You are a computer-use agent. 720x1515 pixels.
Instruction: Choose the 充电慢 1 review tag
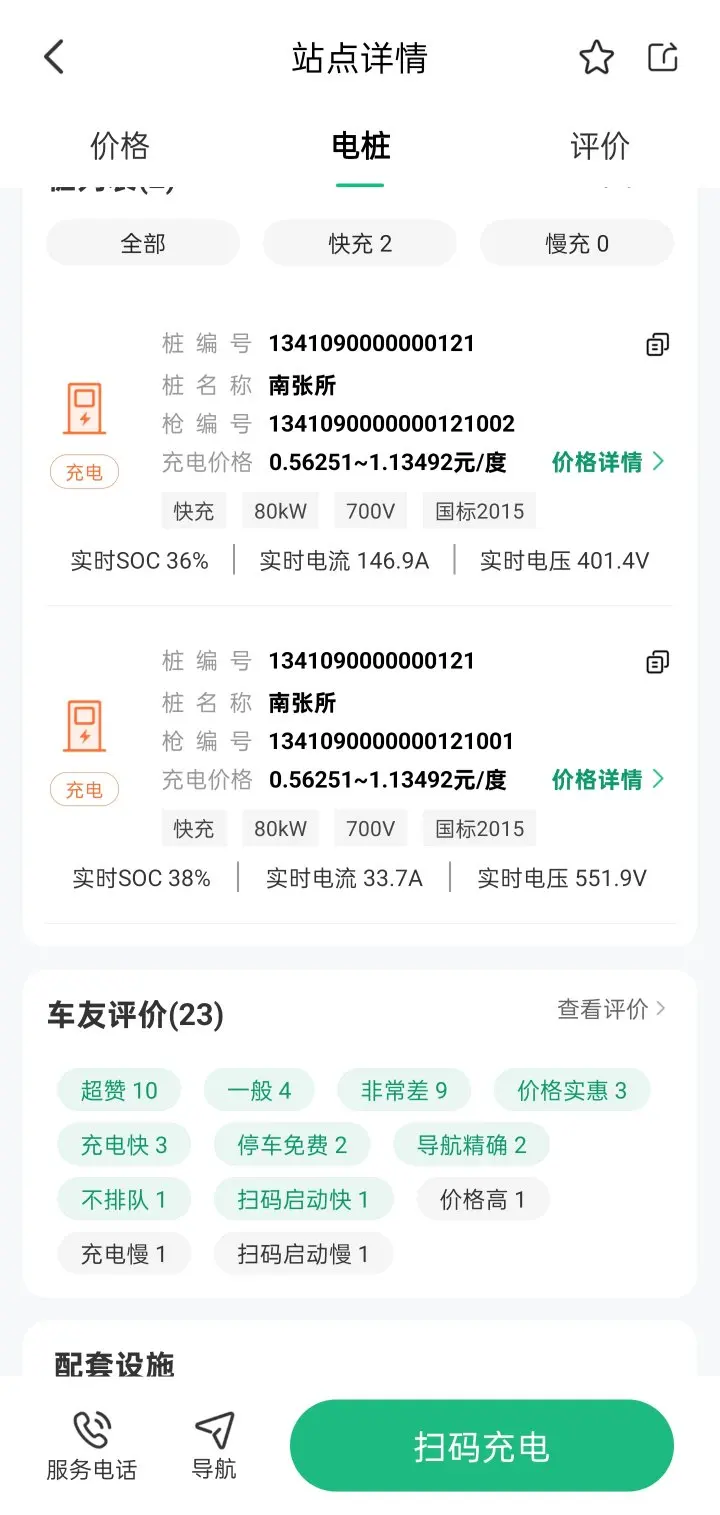point(124,1254)
